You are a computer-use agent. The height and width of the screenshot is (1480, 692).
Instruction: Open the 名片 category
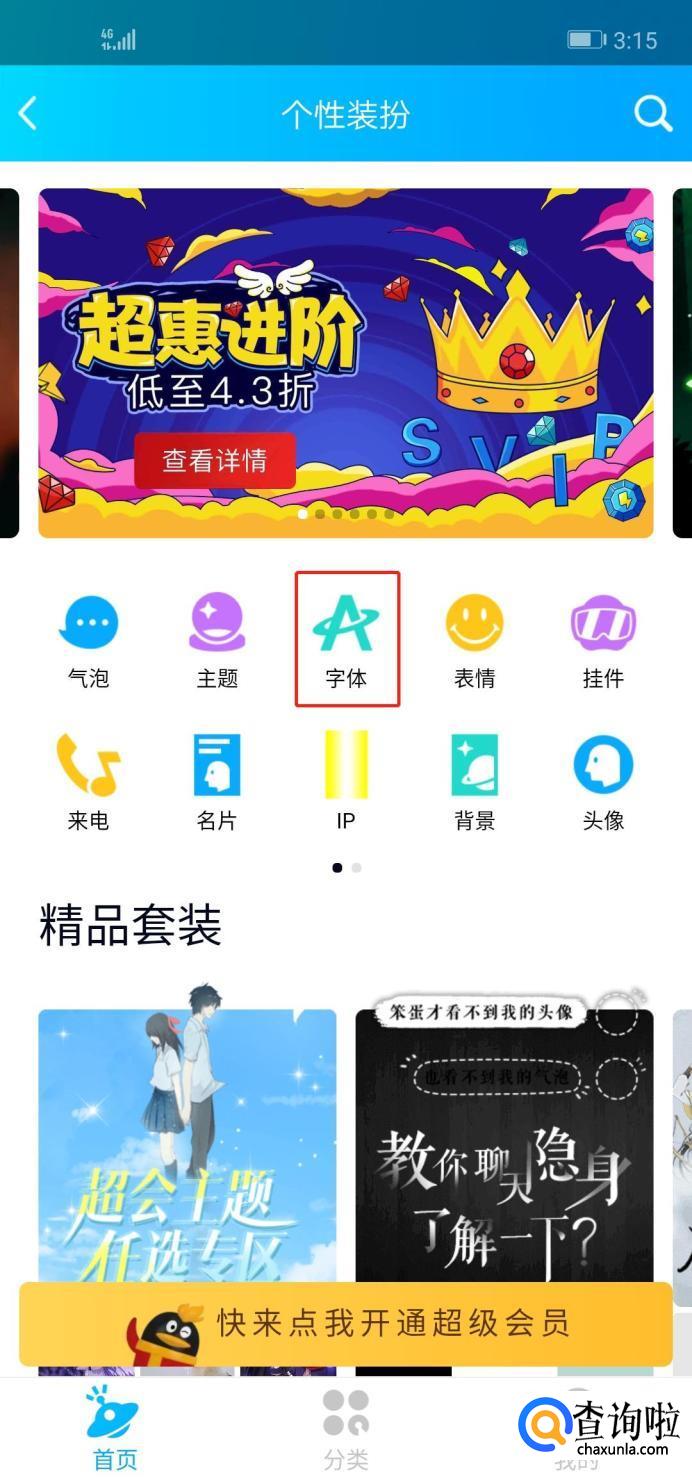pos(217,782)
